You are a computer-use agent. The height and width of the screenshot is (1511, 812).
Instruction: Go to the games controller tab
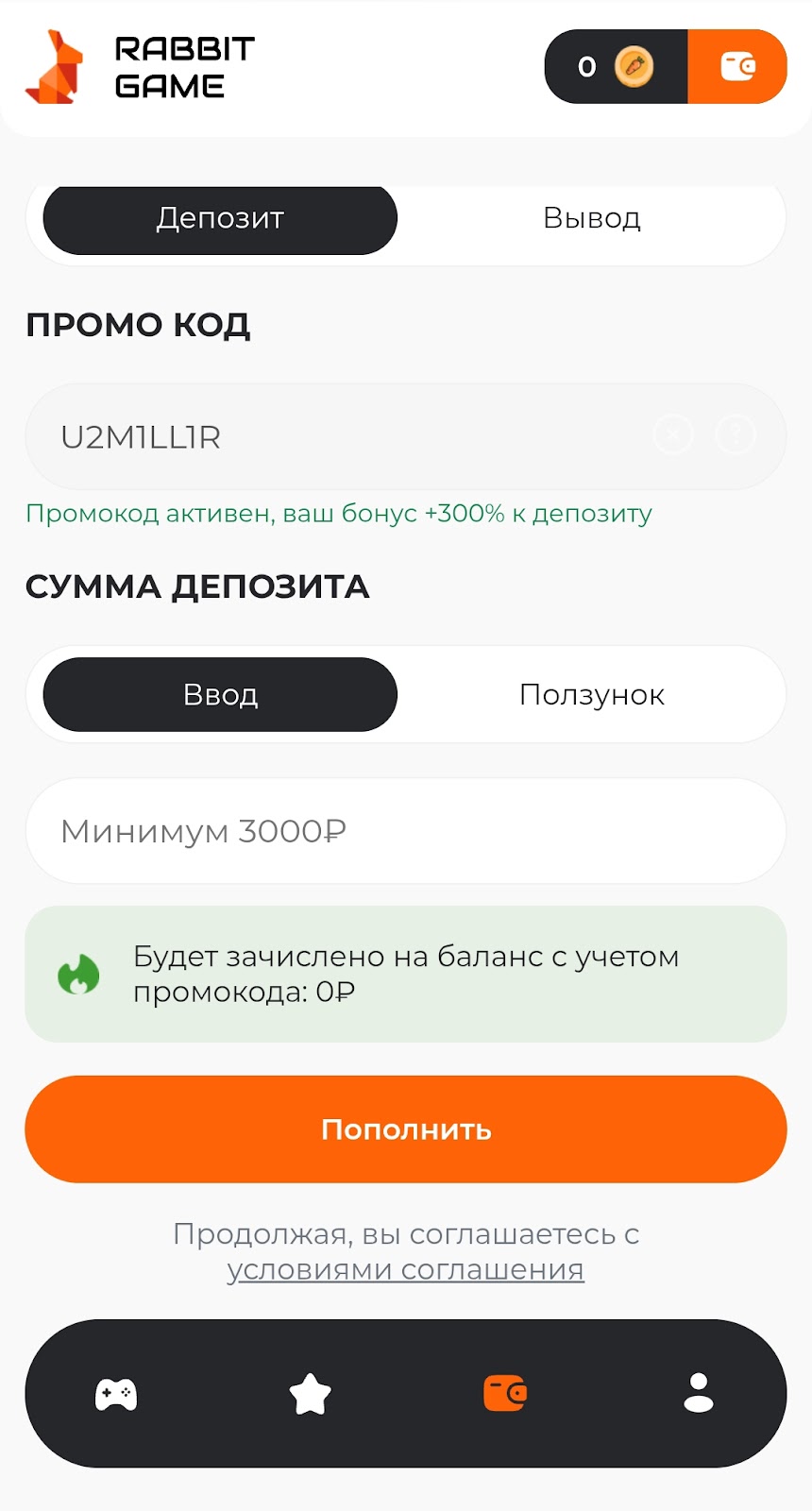[x=116, y=1394]
